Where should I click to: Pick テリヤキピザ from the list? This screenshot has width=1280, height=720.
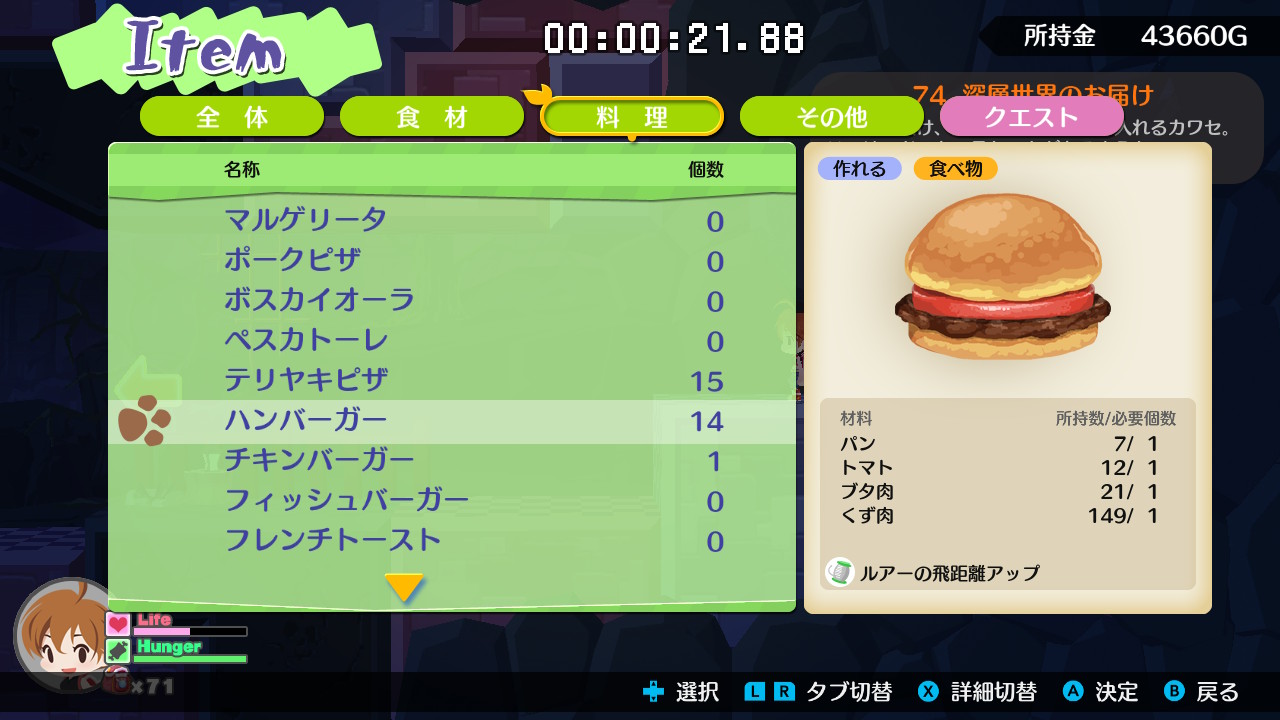tap(452, 380)
